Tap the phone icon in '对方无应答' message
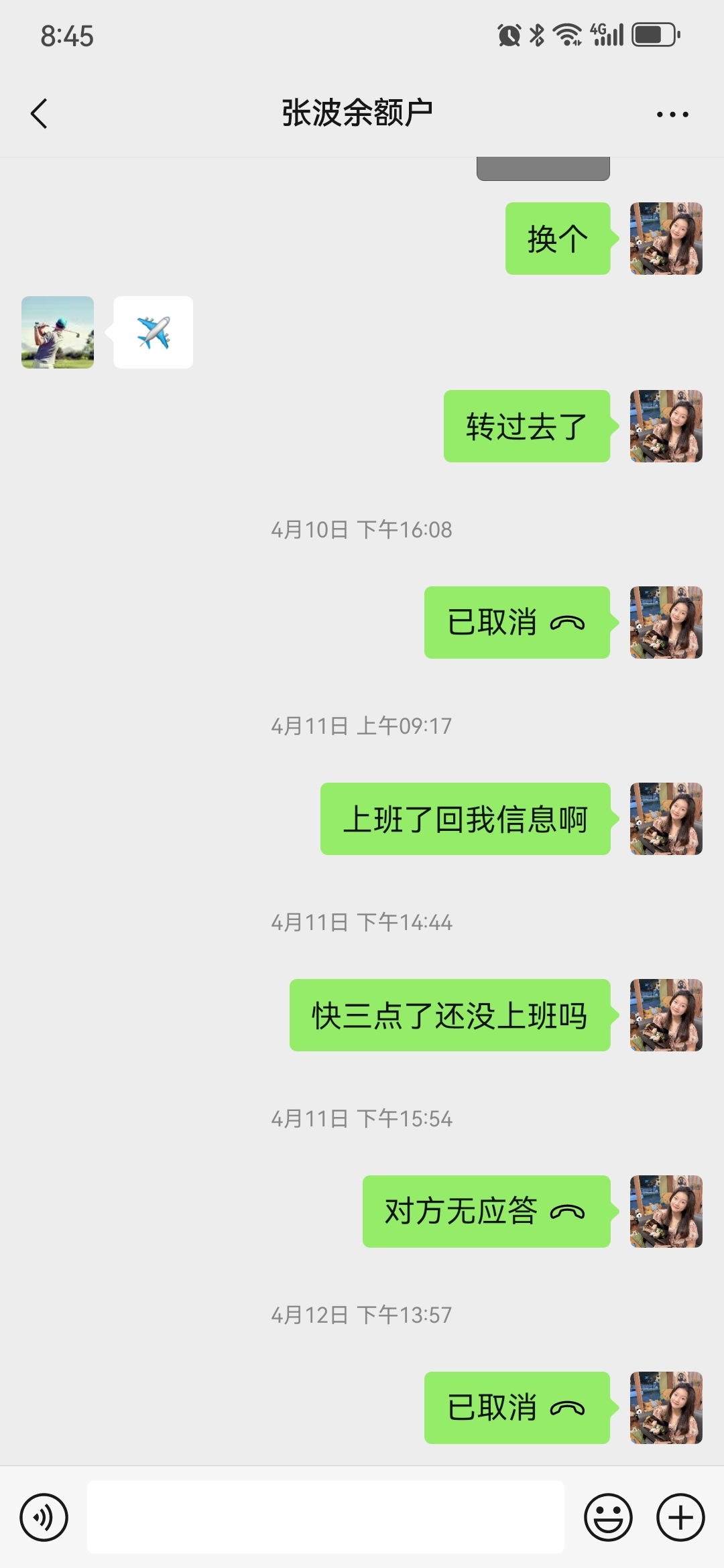 pos(567,1211)
